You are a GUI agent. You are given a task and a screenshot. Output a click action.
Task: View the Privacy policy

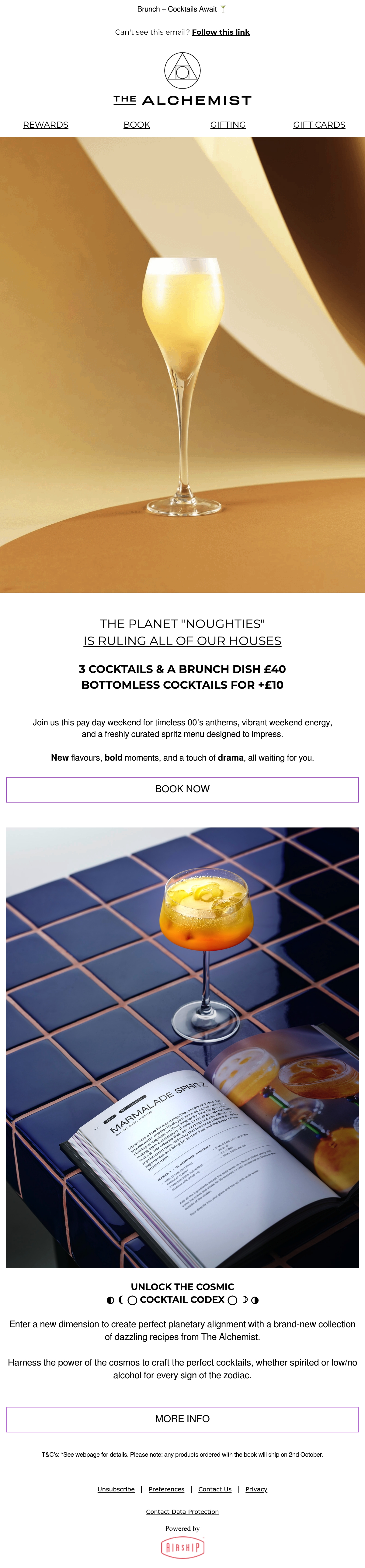point(256,1490)
